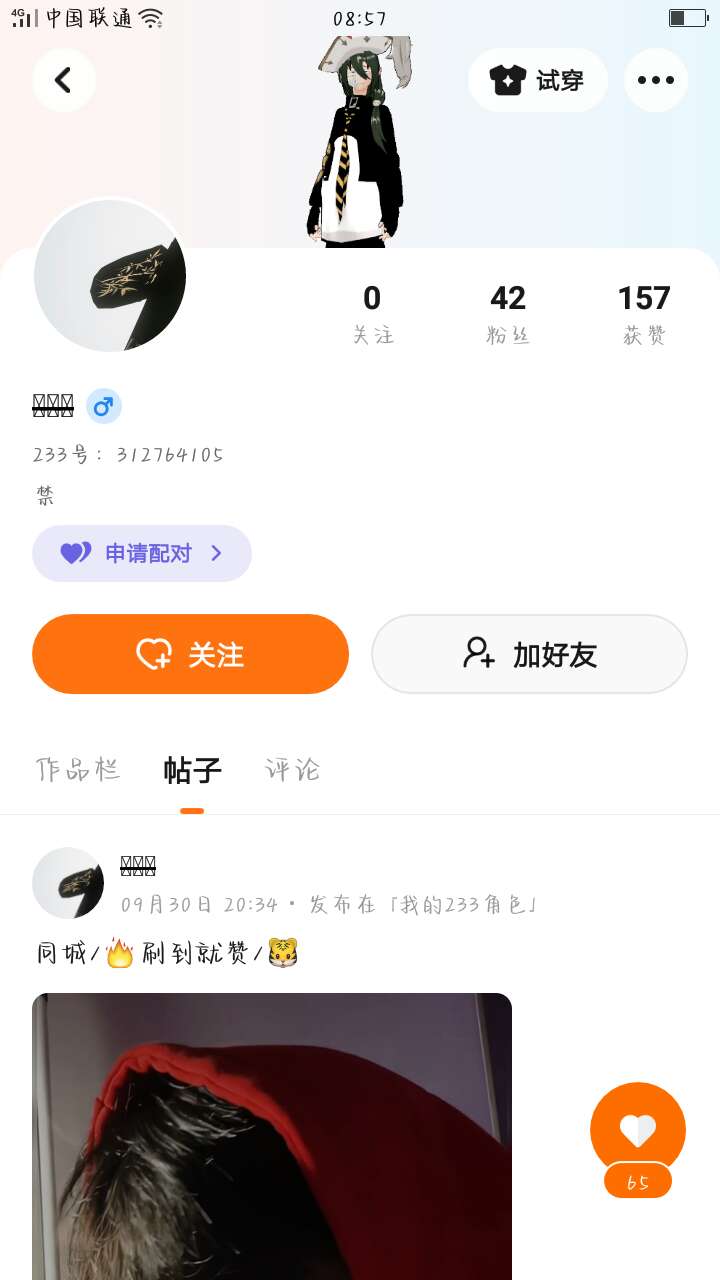Tap 申请配对 to request pairing
This screenshot has width=720, height=1280.
pyautogui.click(x=142, y=553)
